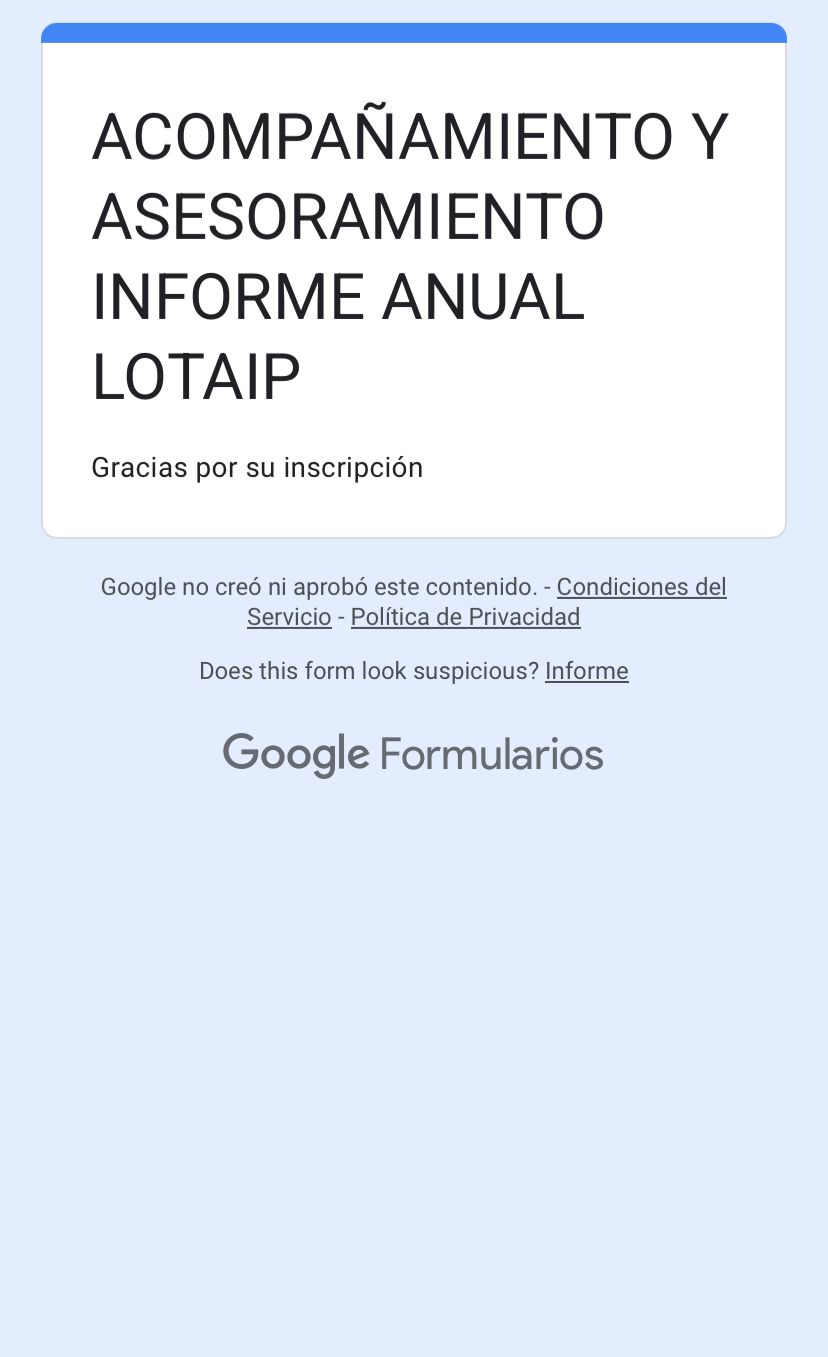Open the Google Formularios link
Image resolution: width=828 pixels, height=1357 pixels.
point(413,755)
